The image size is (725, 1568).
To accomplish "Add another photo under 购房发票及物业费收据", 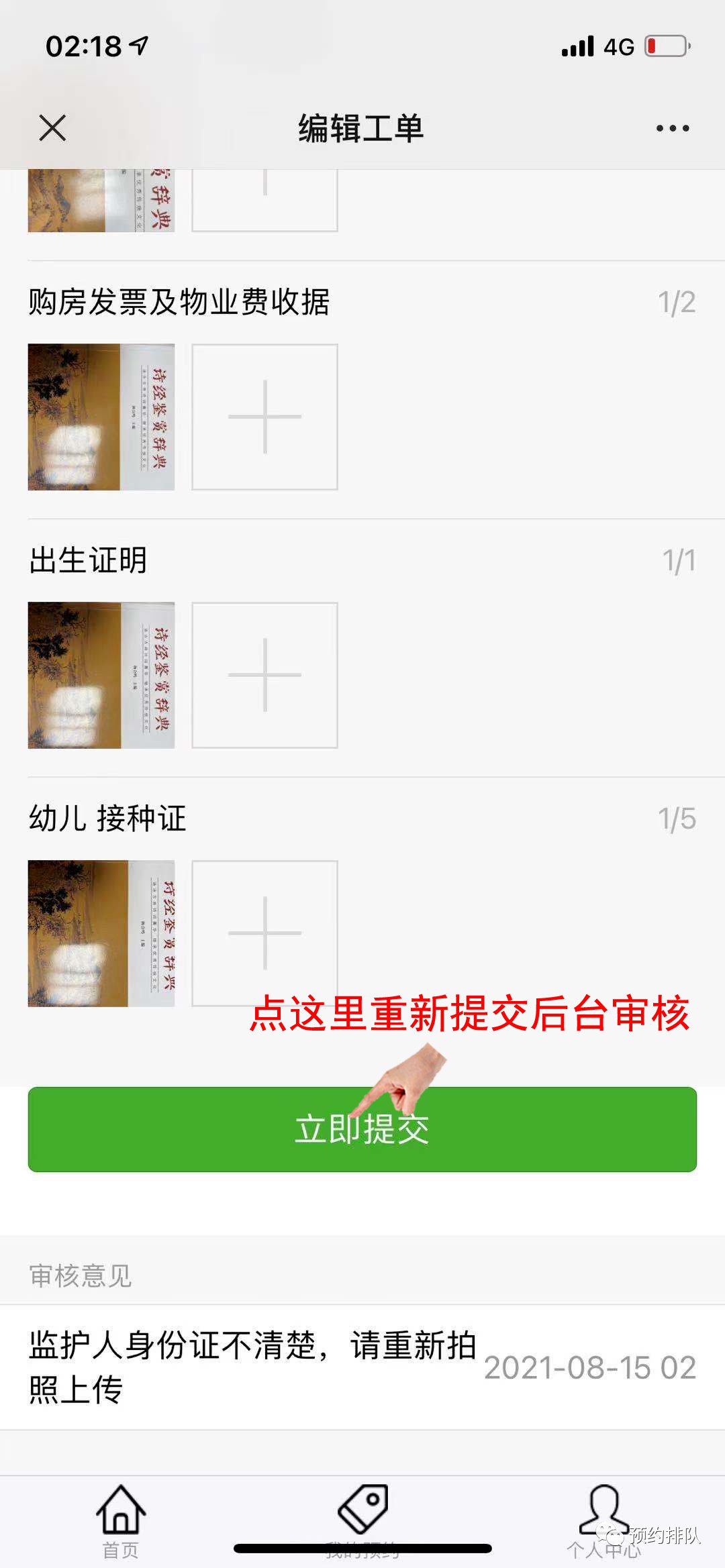I will point(264,417).
